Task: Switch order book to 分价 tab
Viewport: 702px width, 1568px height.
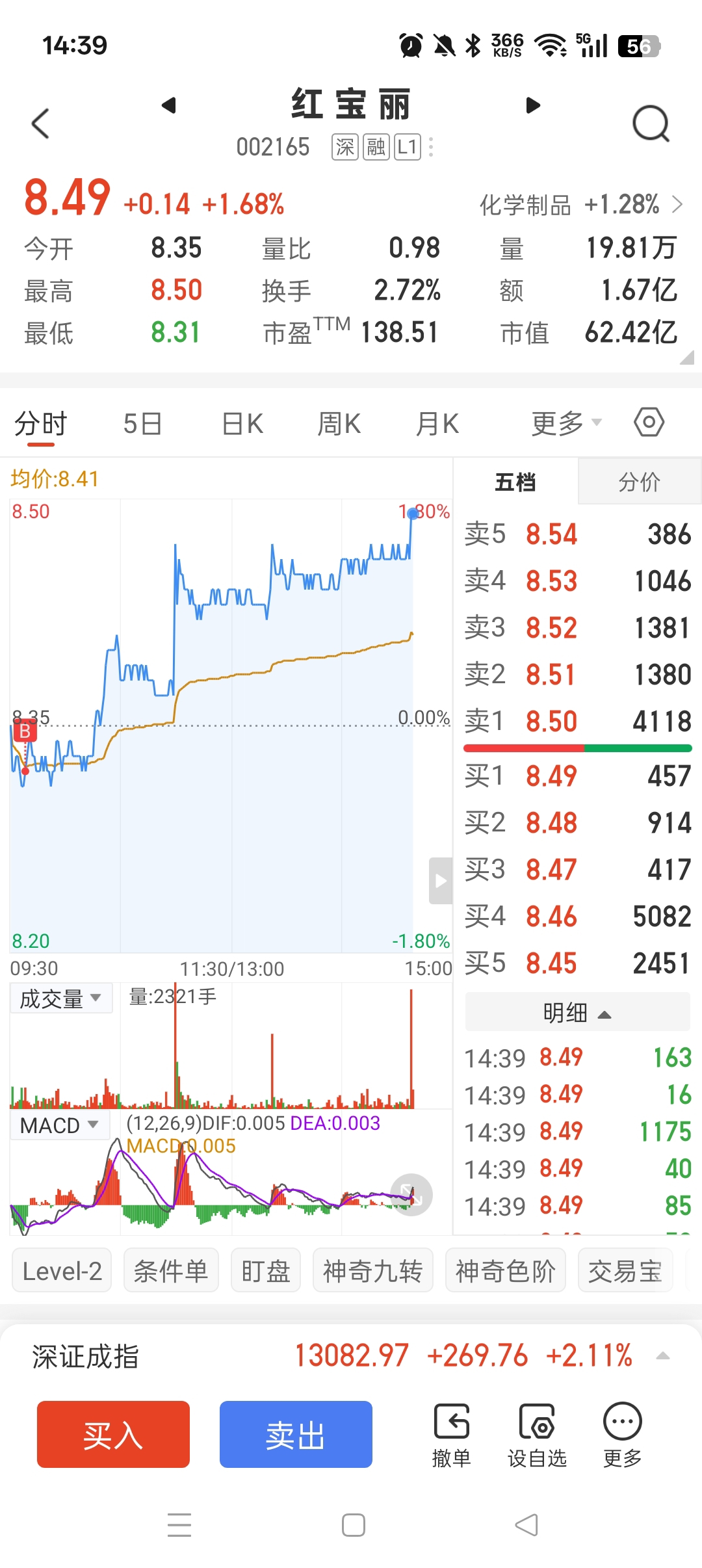Action: click(639, 482)
